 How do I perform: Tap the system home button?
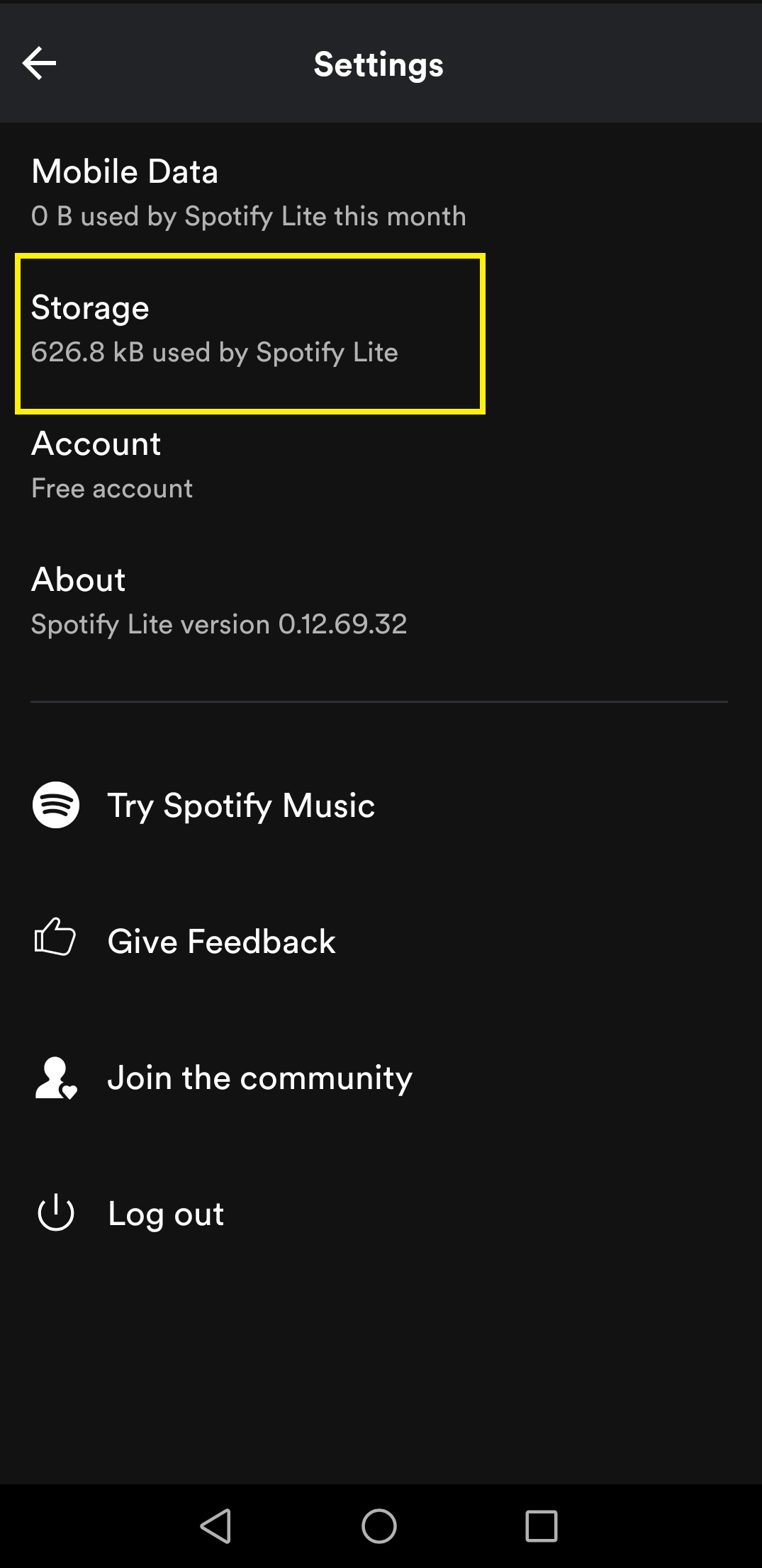(x=379, y=1525)
